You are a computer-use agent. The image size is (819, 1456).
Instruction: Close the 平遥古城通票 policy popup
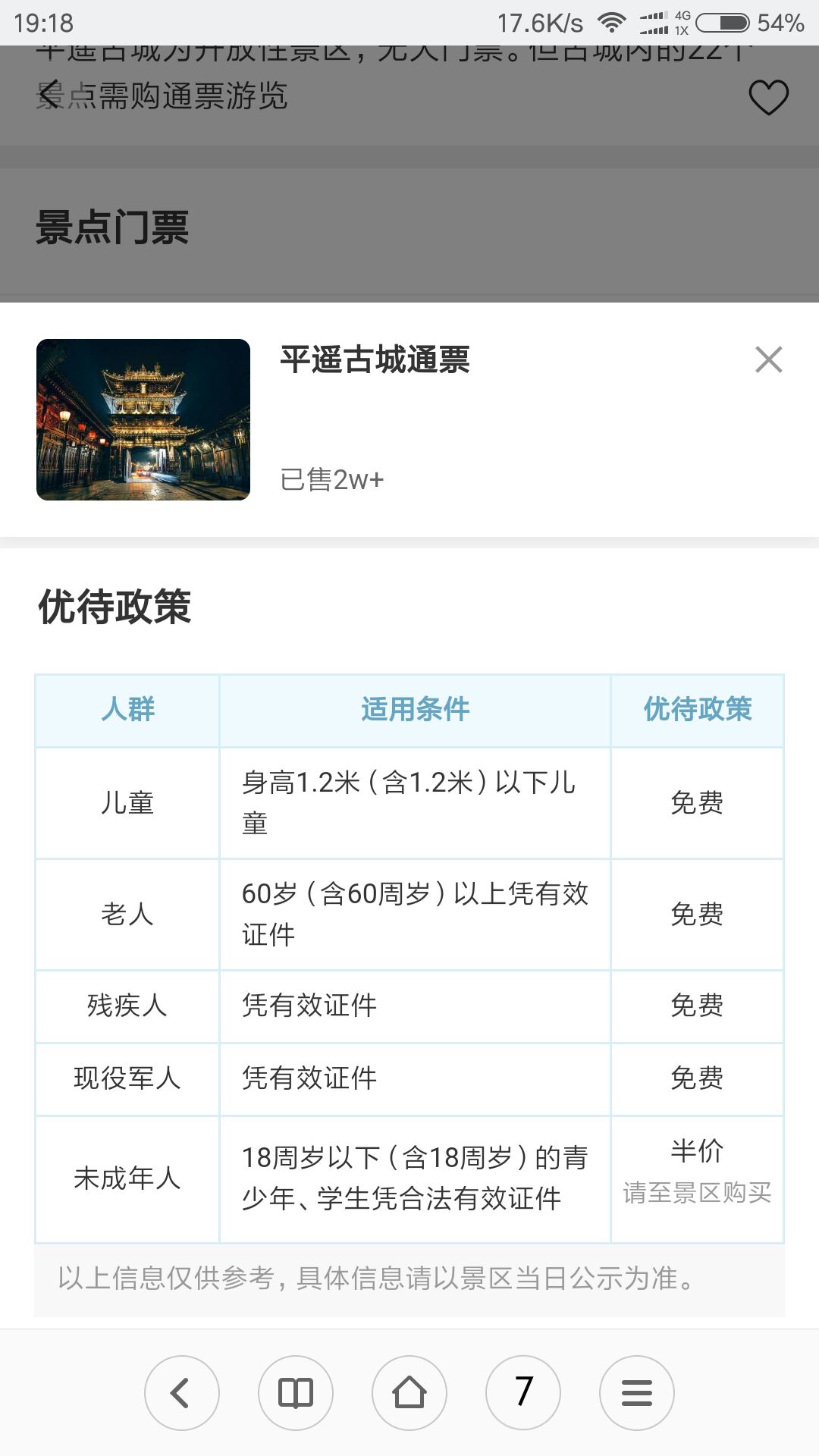768,359
